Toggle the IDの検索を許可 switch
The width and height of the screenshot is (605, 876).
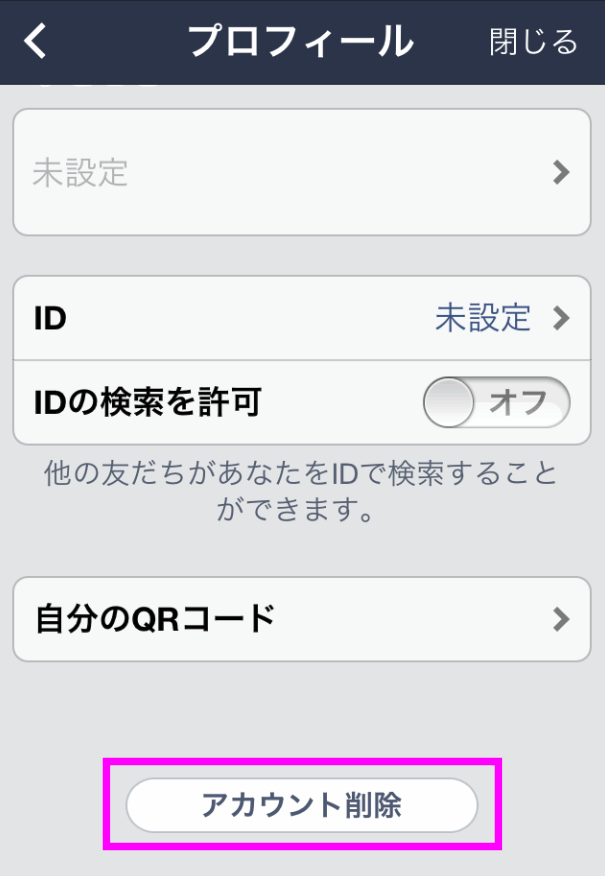pos(496,403)
